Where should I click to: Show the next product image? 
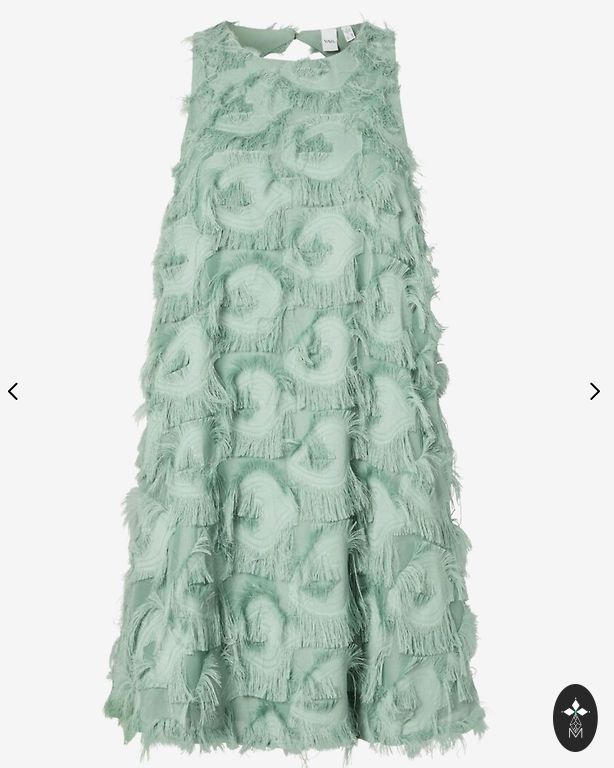595,391
